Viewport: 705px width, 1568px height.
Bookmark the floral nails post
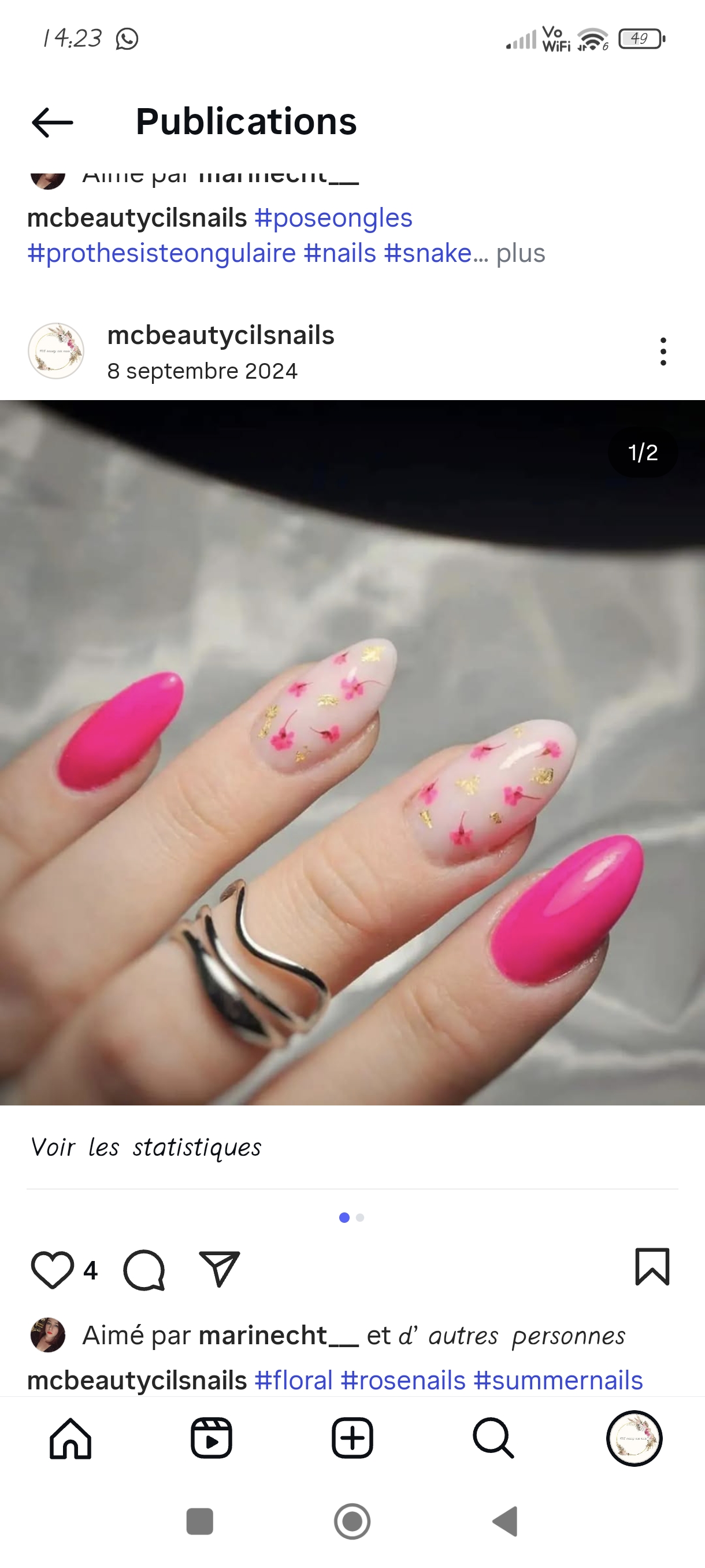tap(652, 1267)
